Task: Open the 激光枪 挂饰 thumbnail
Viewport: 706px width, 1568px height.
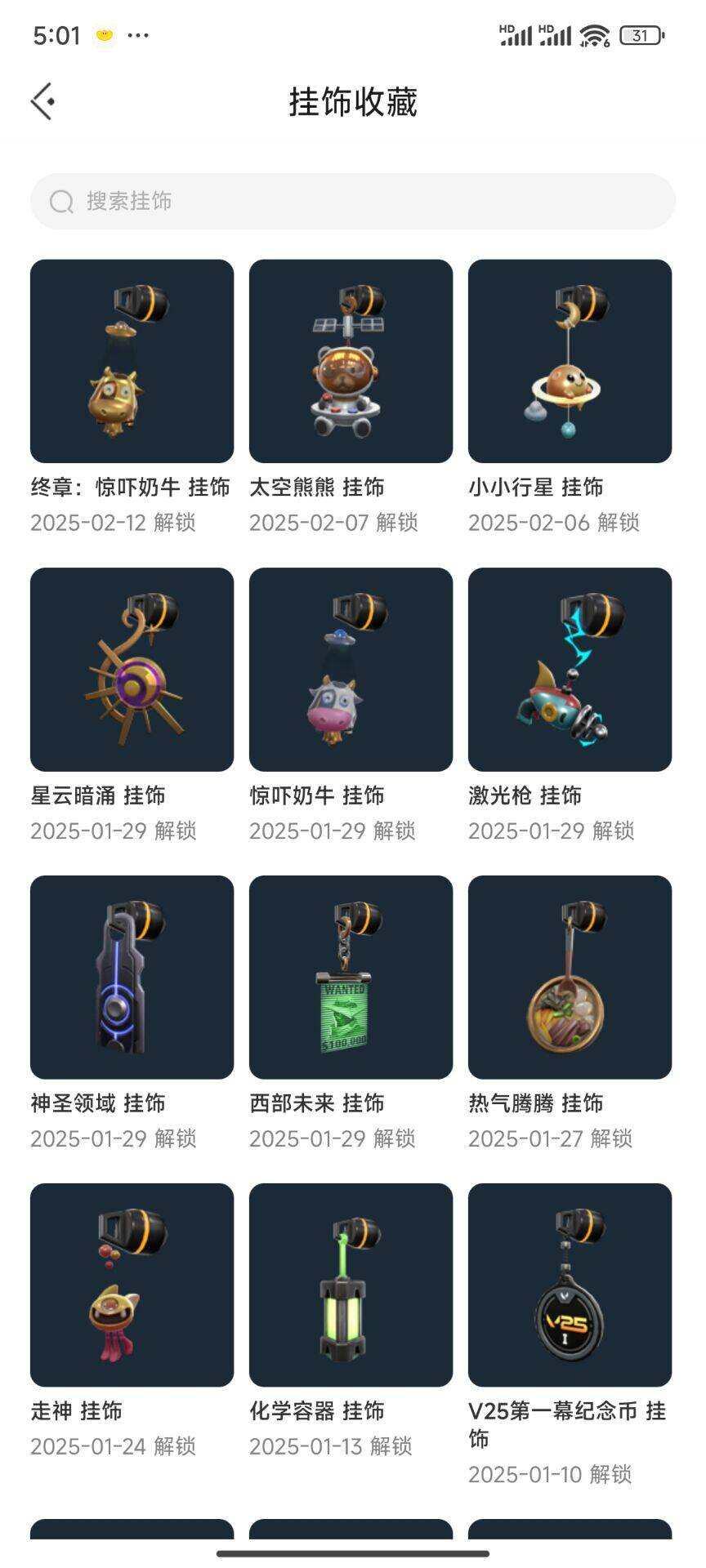Action: click(570, 670)
